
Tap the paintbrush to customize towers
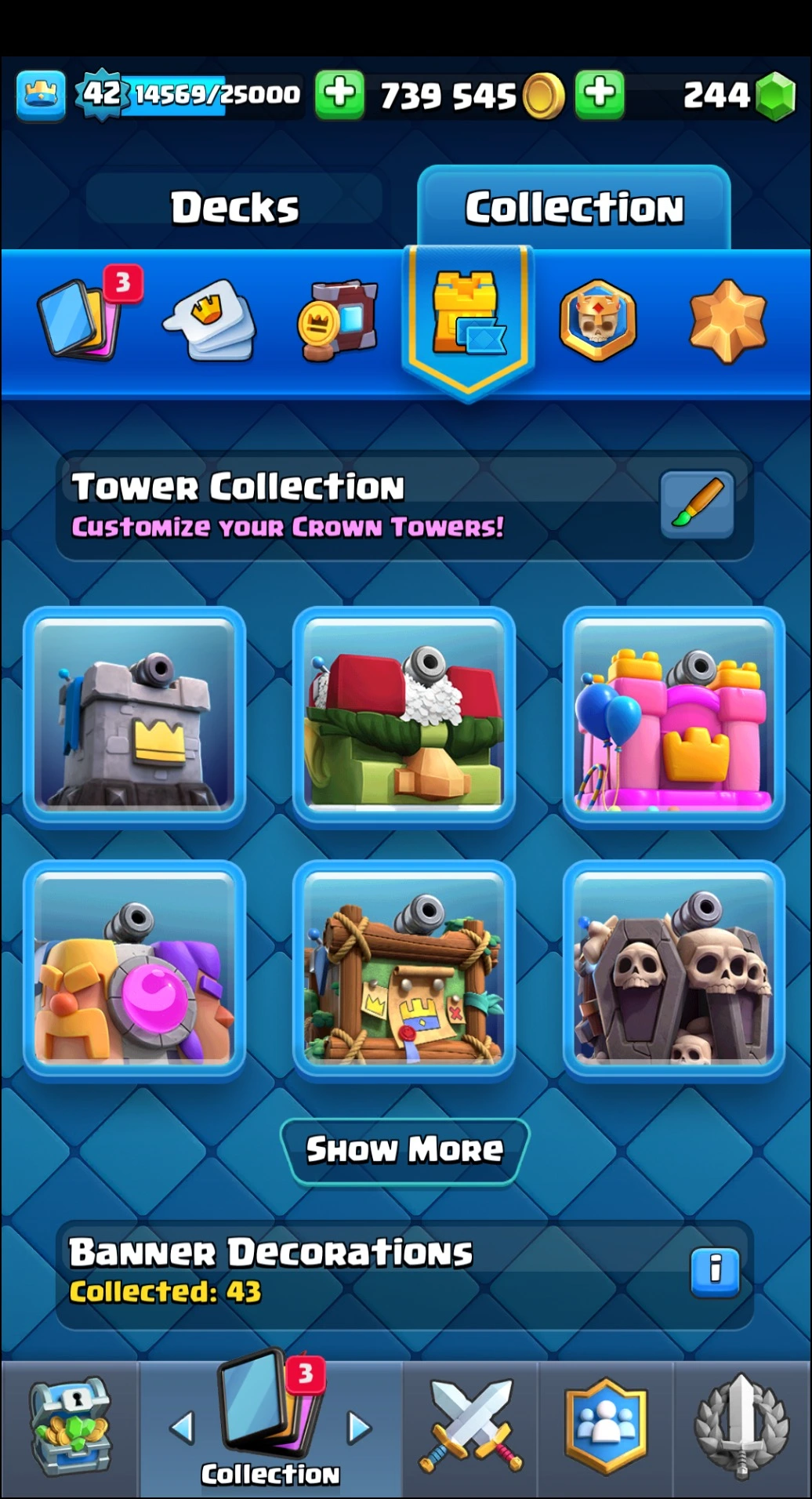tap(697, 504)
